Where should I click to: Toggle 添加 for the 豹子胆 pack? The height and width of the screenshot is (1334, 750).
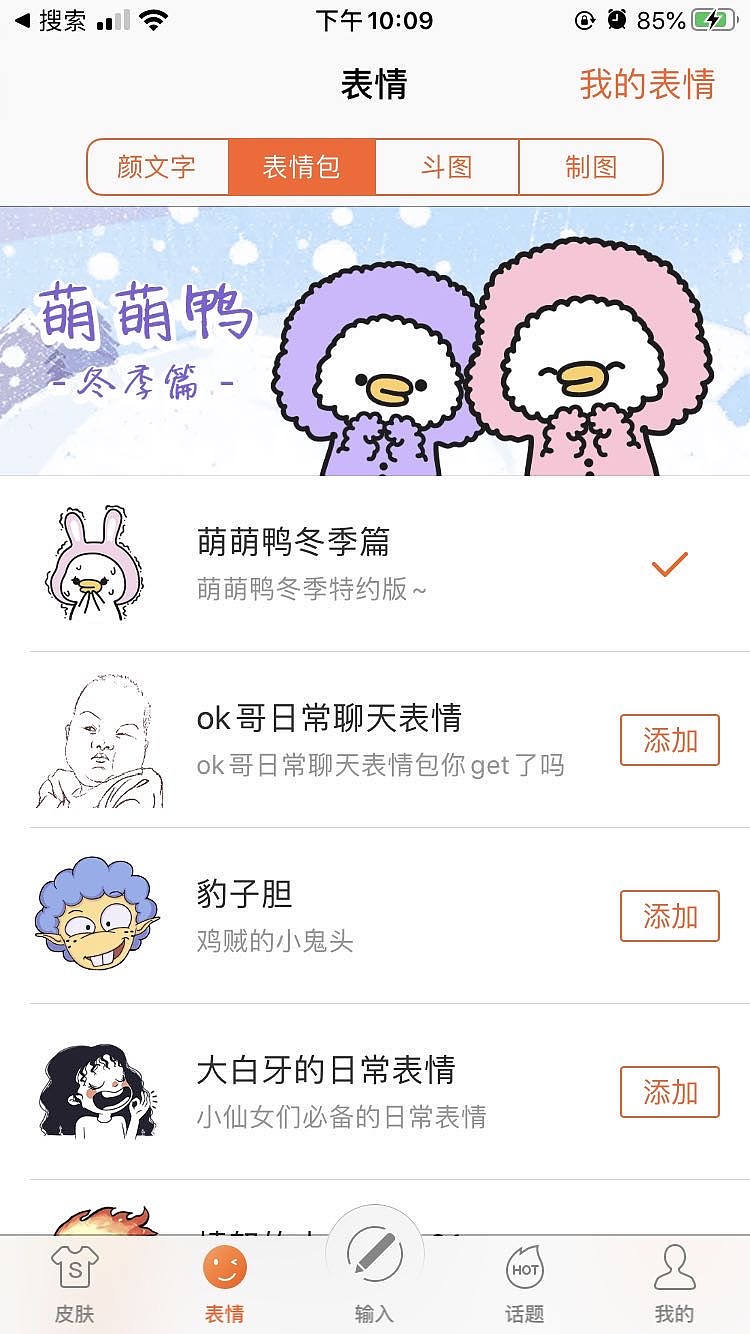pyautogui.click(x=669, y=916)
